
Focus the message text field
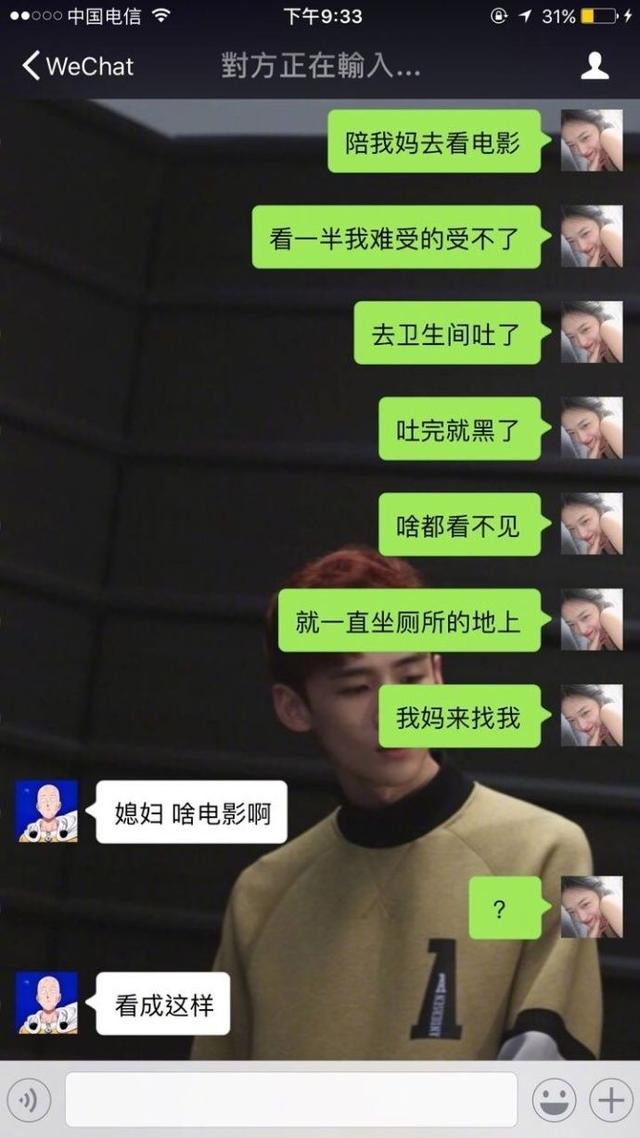point(291,1100)
